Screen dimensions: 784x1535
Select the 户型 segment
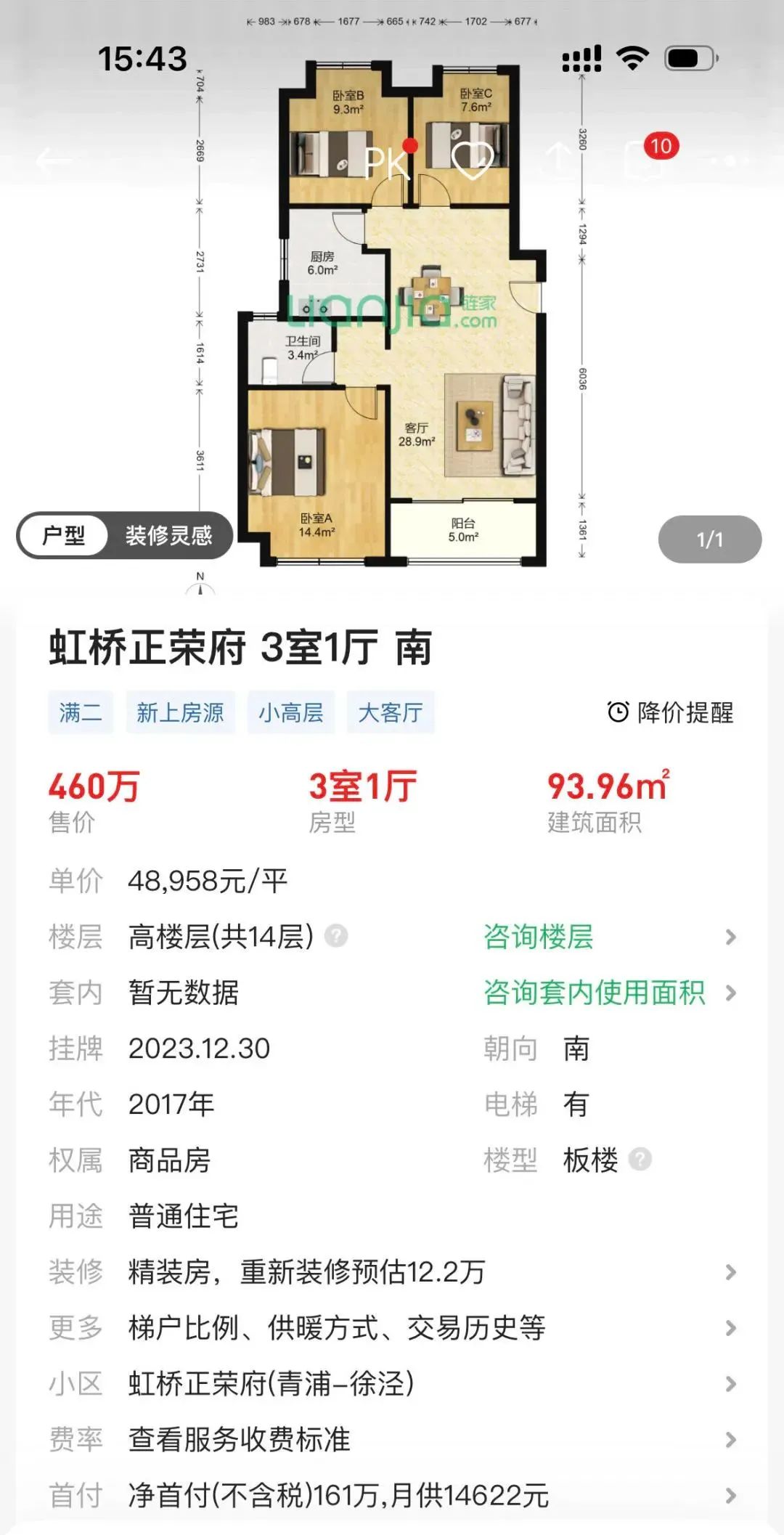coord(64,536)
